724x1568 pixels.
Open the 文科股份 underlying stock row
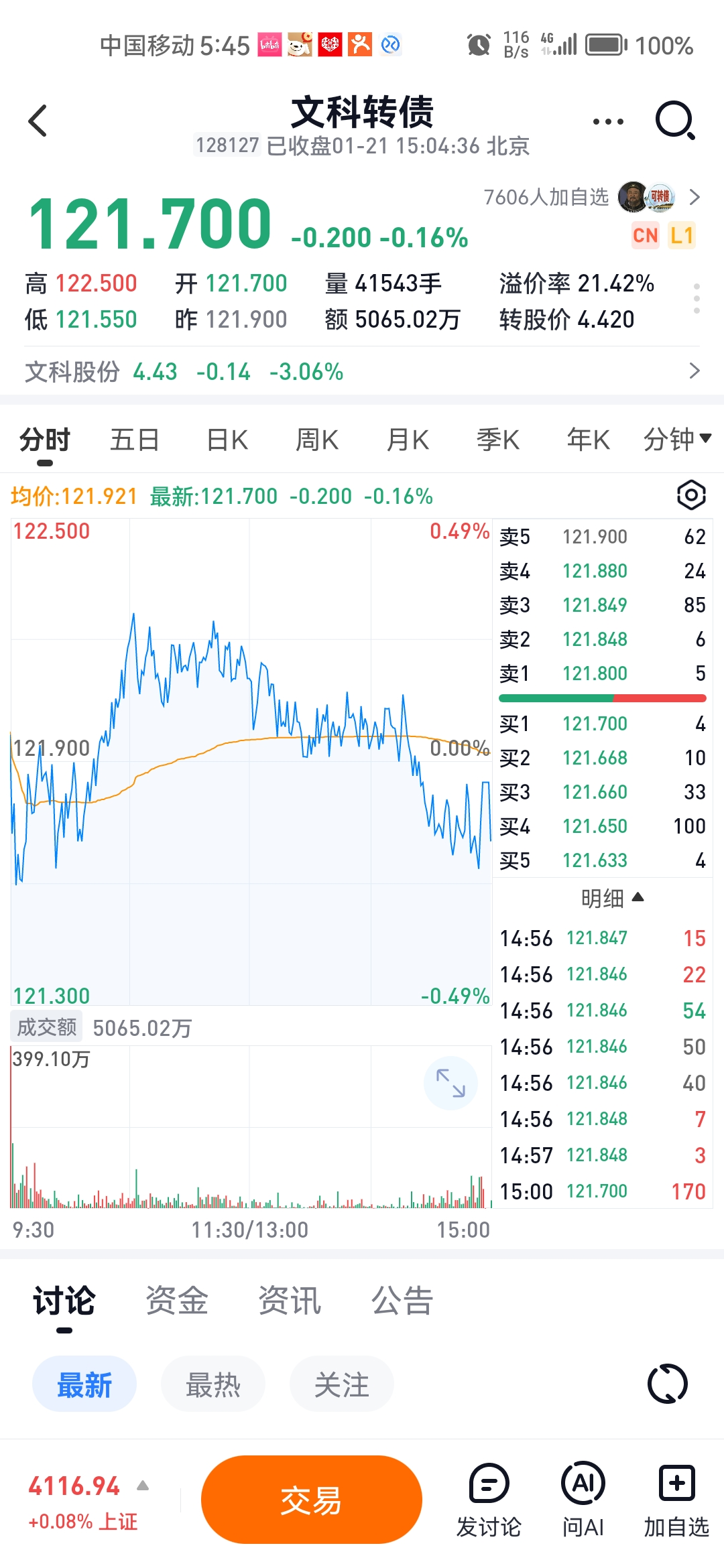click(362, 371)
